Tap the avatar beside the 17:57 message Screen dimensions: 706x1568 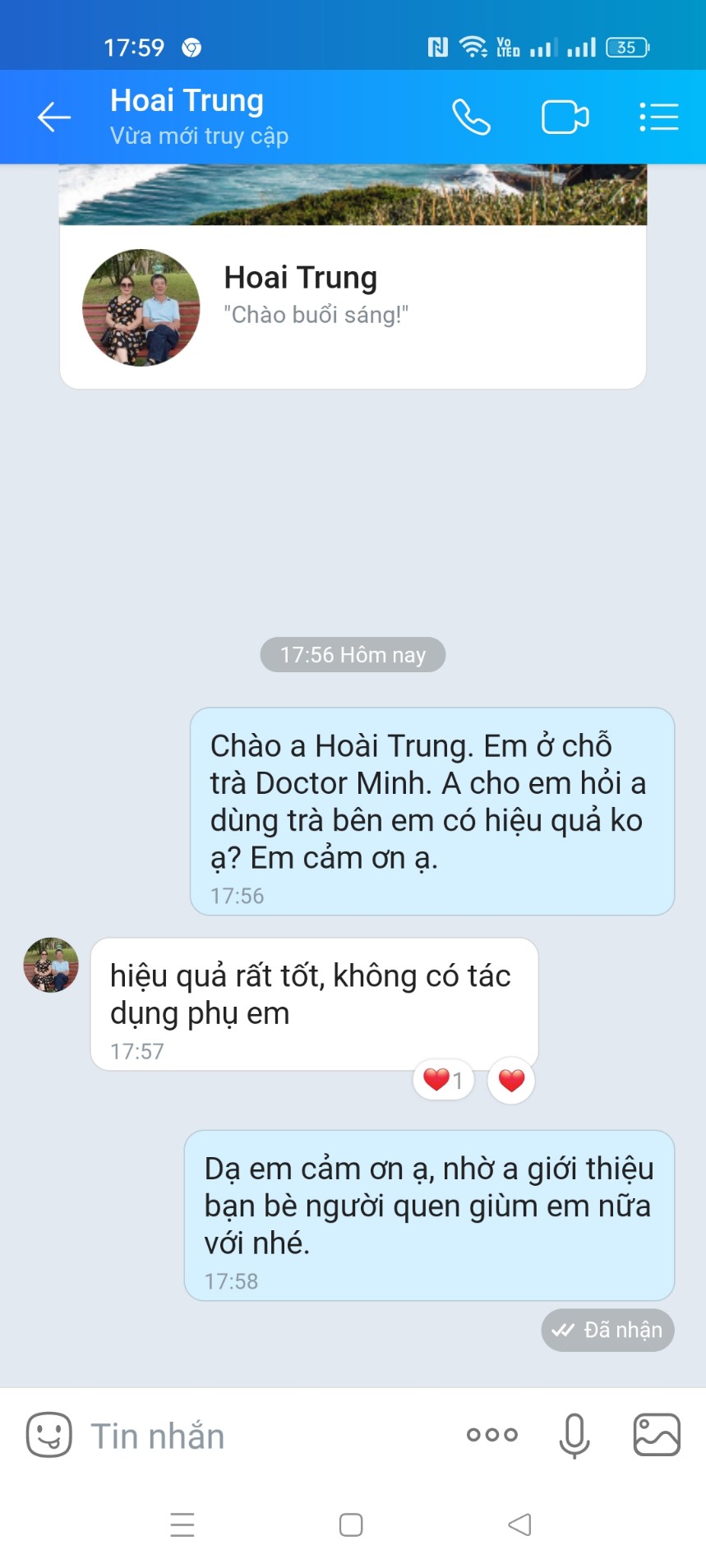(x=51, y=965)
